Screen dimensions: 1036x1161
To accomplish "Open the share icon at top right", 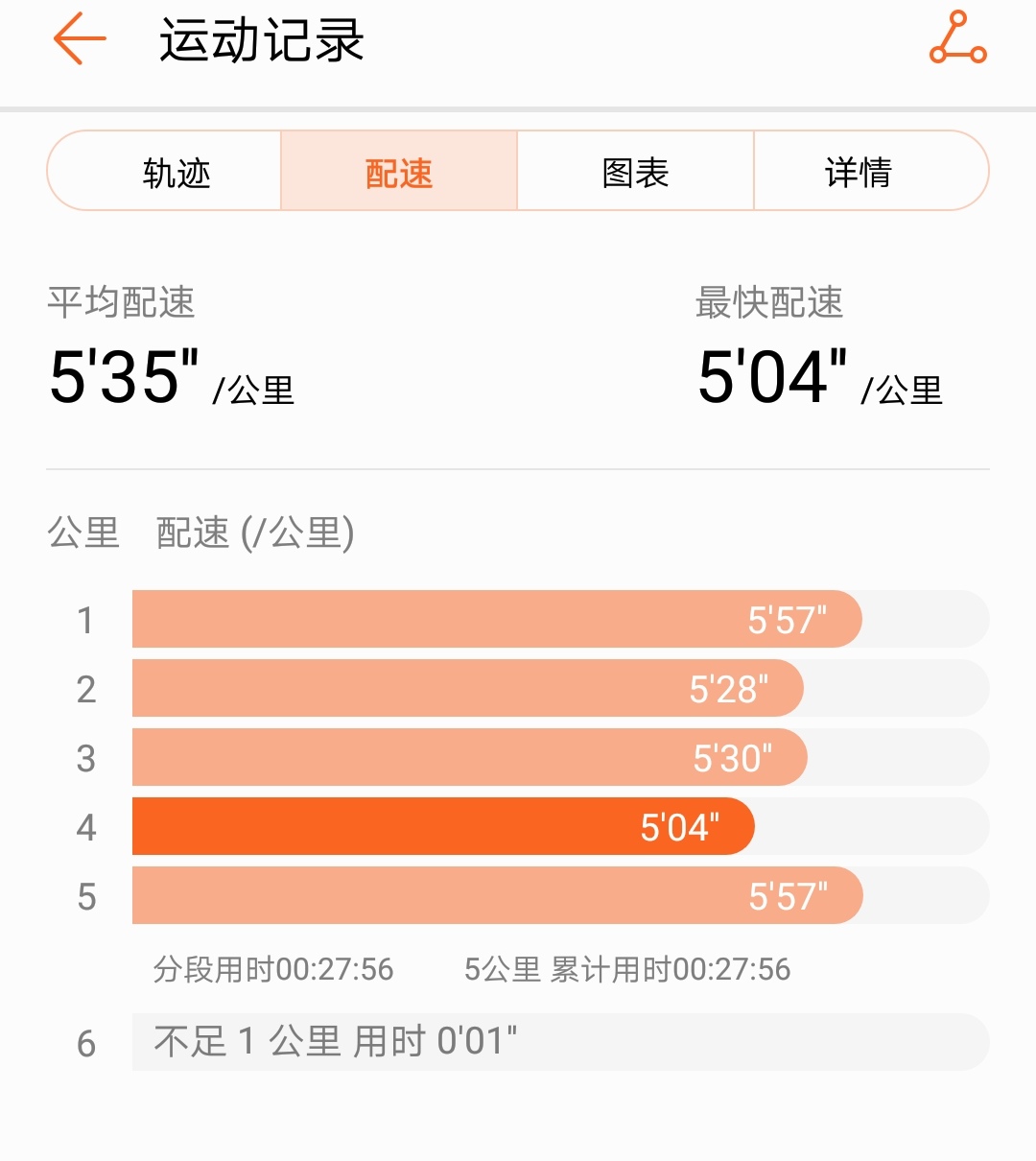I will point(955,38).
